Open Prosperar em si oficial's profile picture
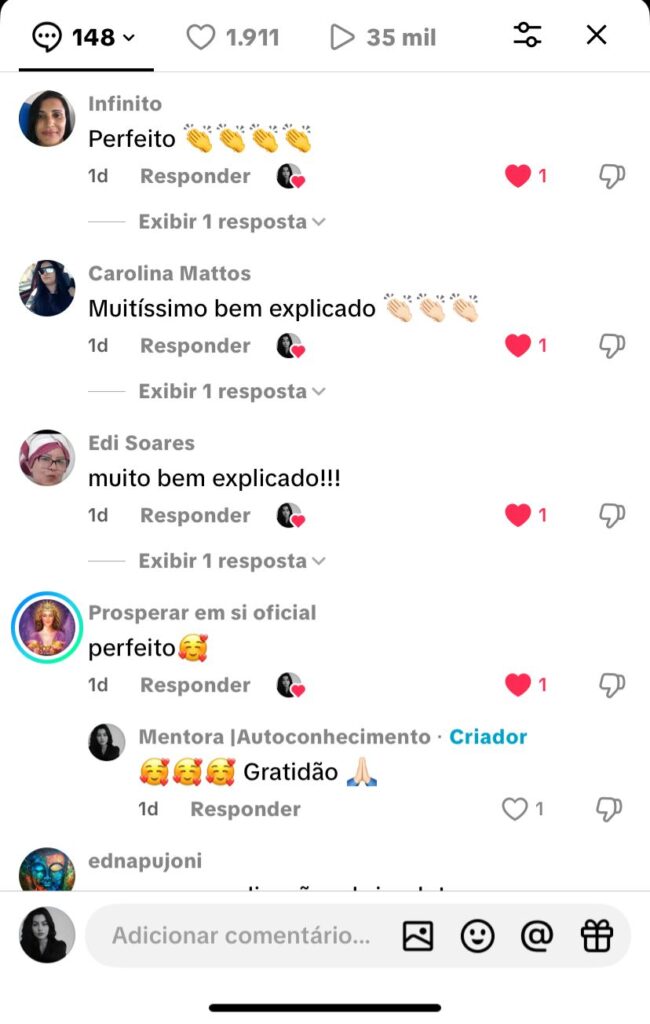 click(46, 628)
